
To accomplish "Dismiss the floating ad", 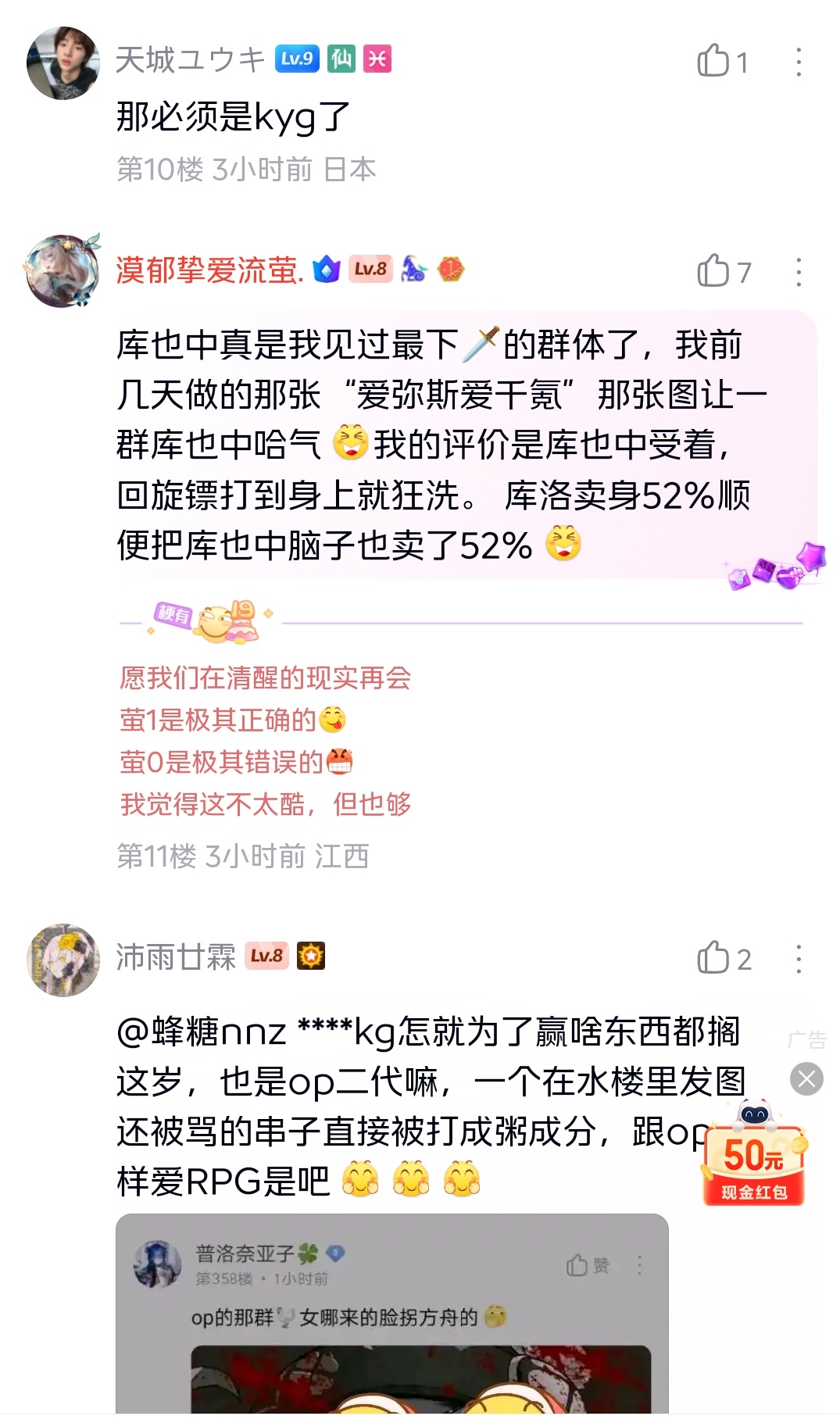I will 806,1079.
